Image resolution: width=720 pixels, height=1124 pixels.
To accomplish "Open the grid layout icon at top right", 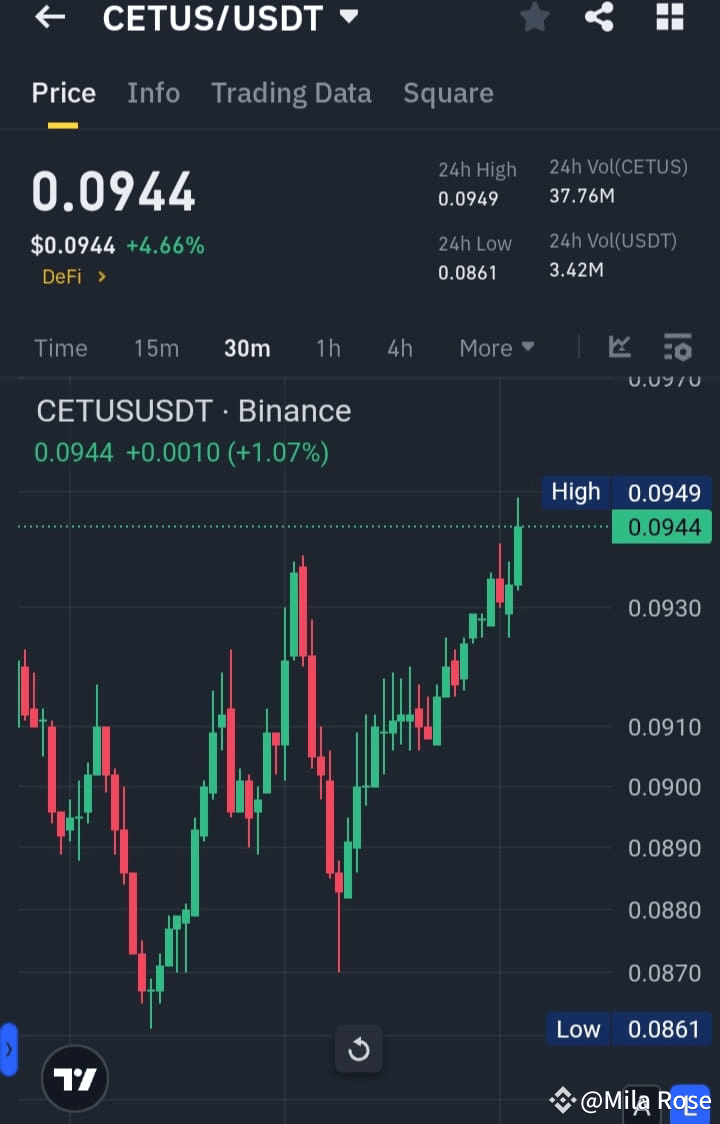I will [668, 17].
